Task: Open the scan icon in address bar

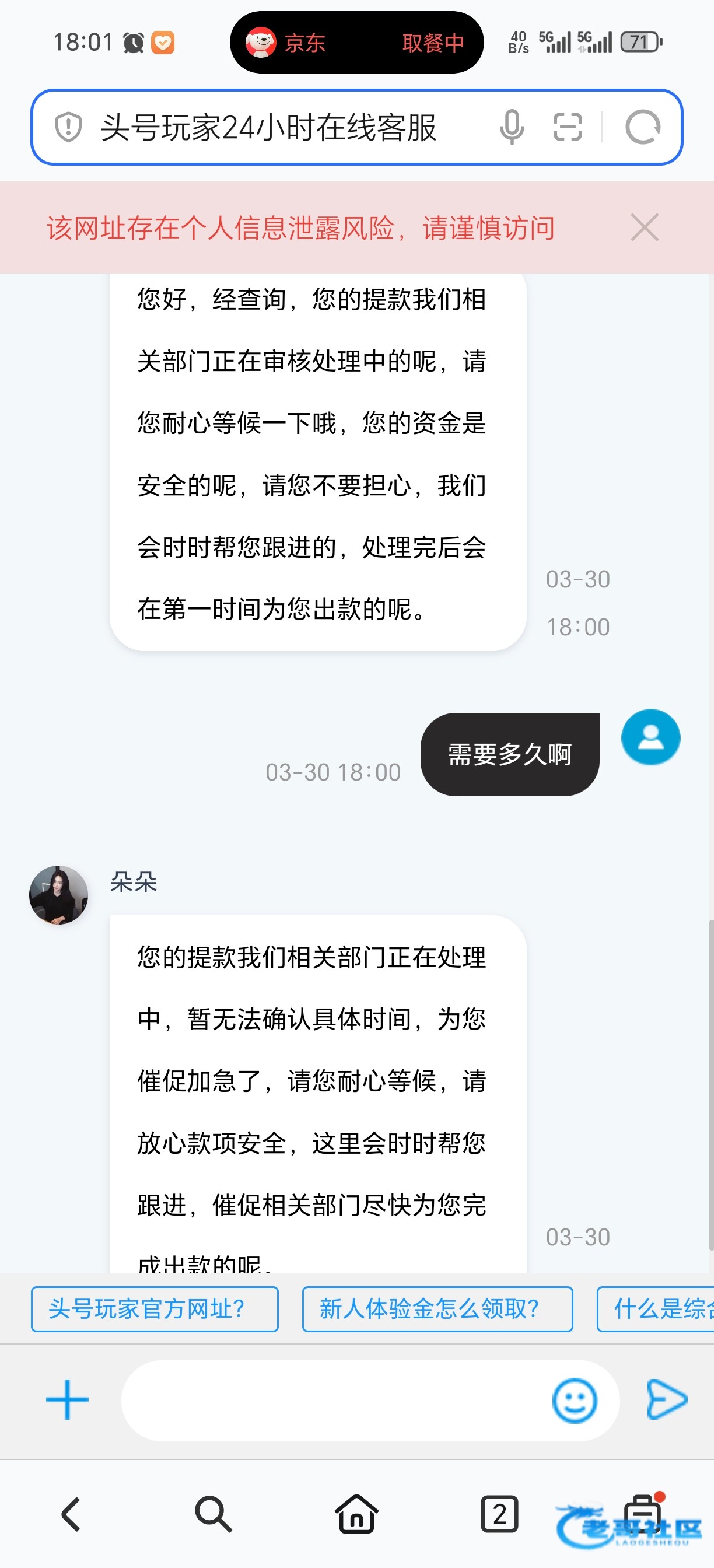Action: tap(568, 127)
